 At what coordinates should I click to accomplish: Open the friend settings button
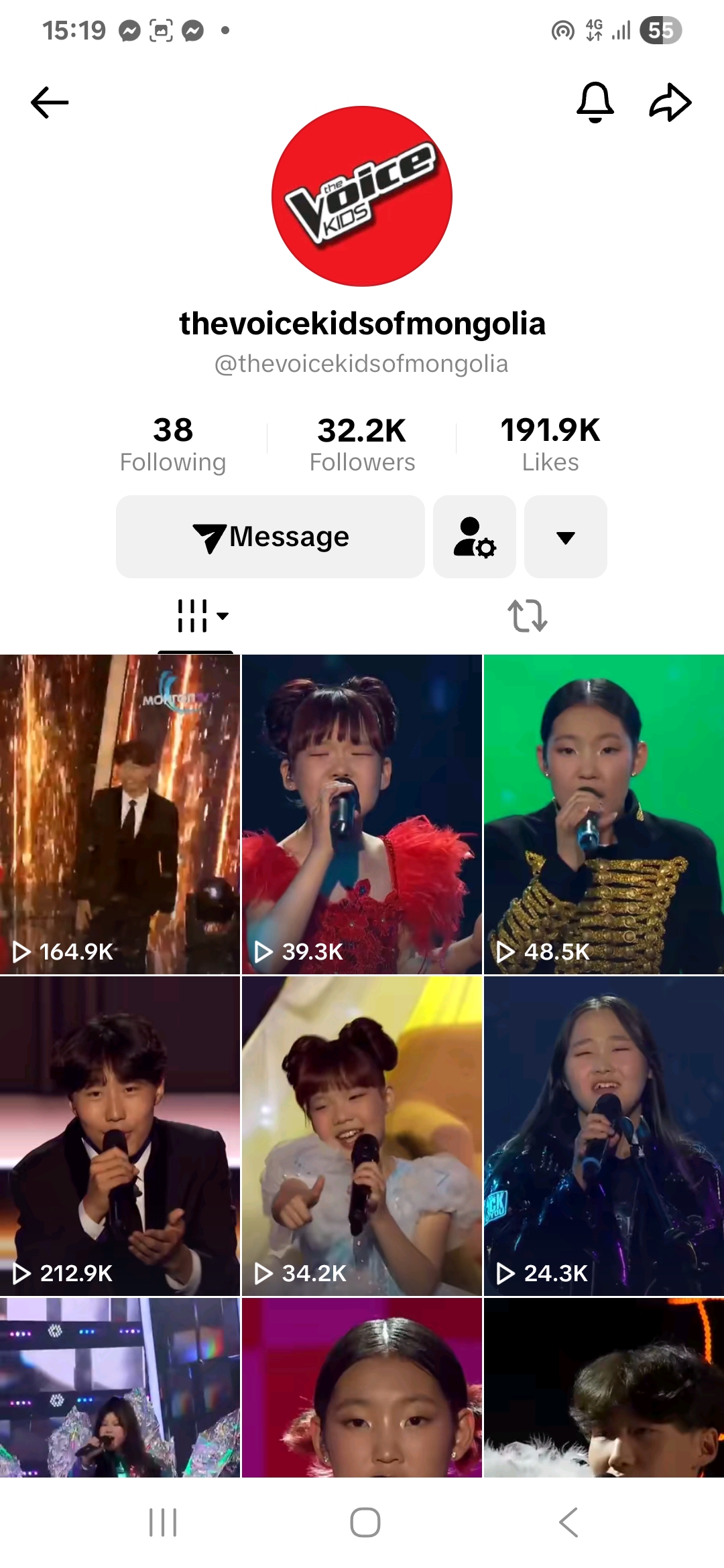pyautogui.click(x=475, y=537)
